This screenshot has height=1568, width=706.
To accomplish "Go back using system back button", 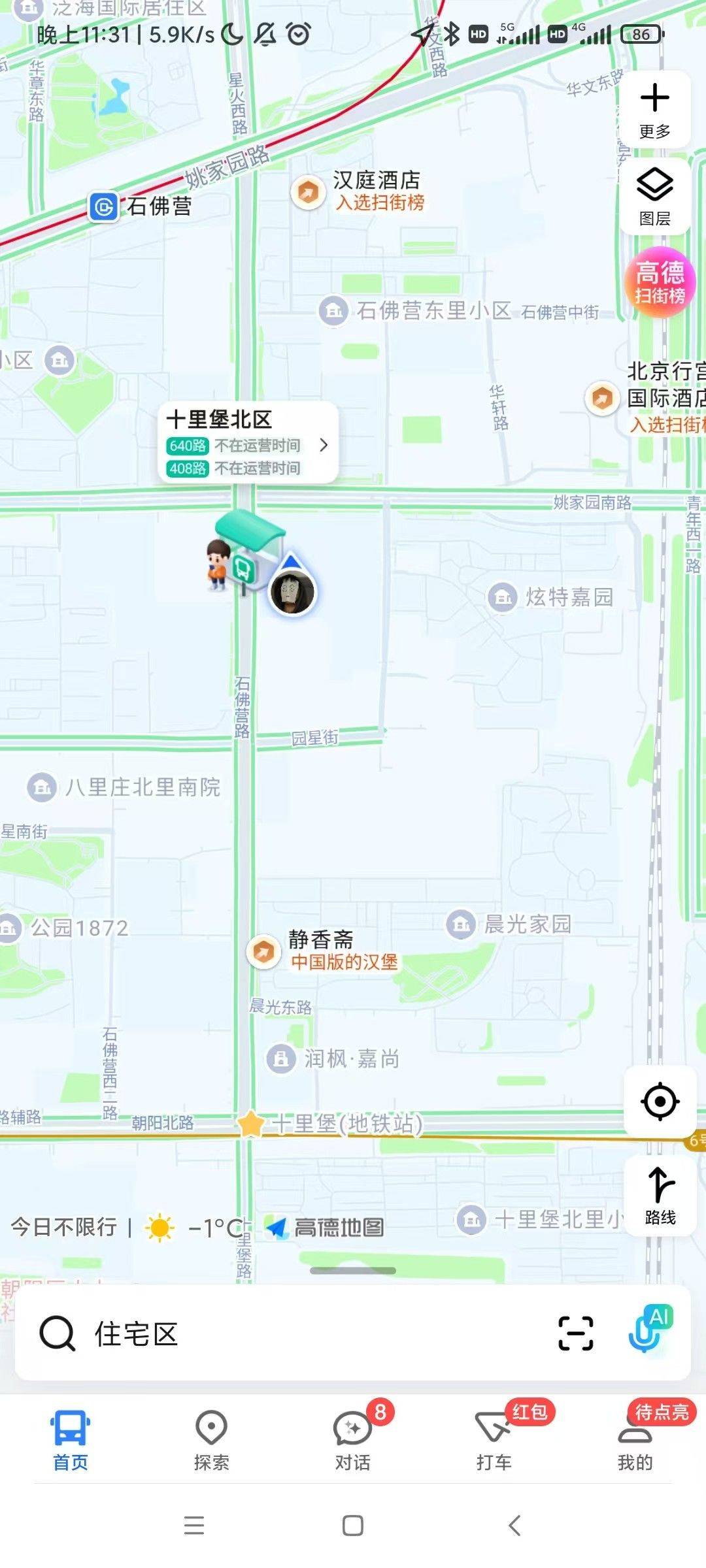I will tap(514, 1526).
